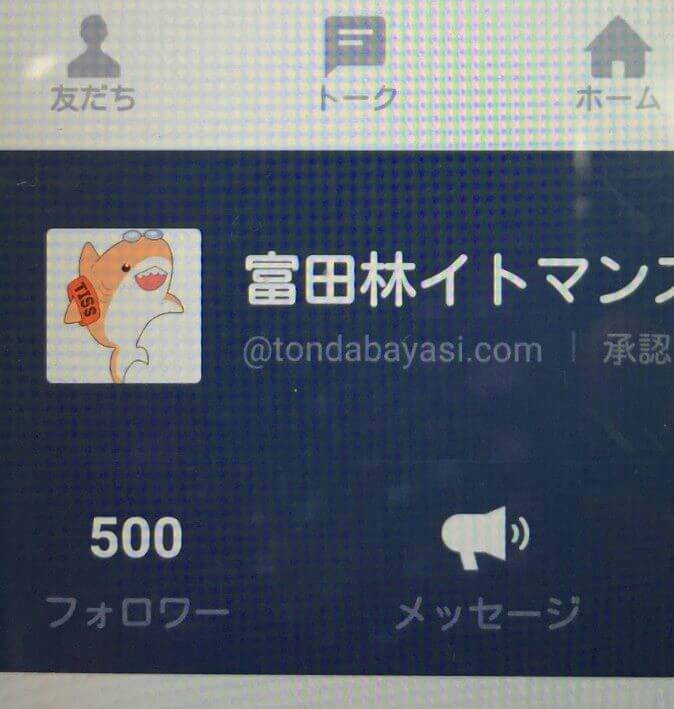
Task: Go to the ホーム tab
Action: click(618, 65)
